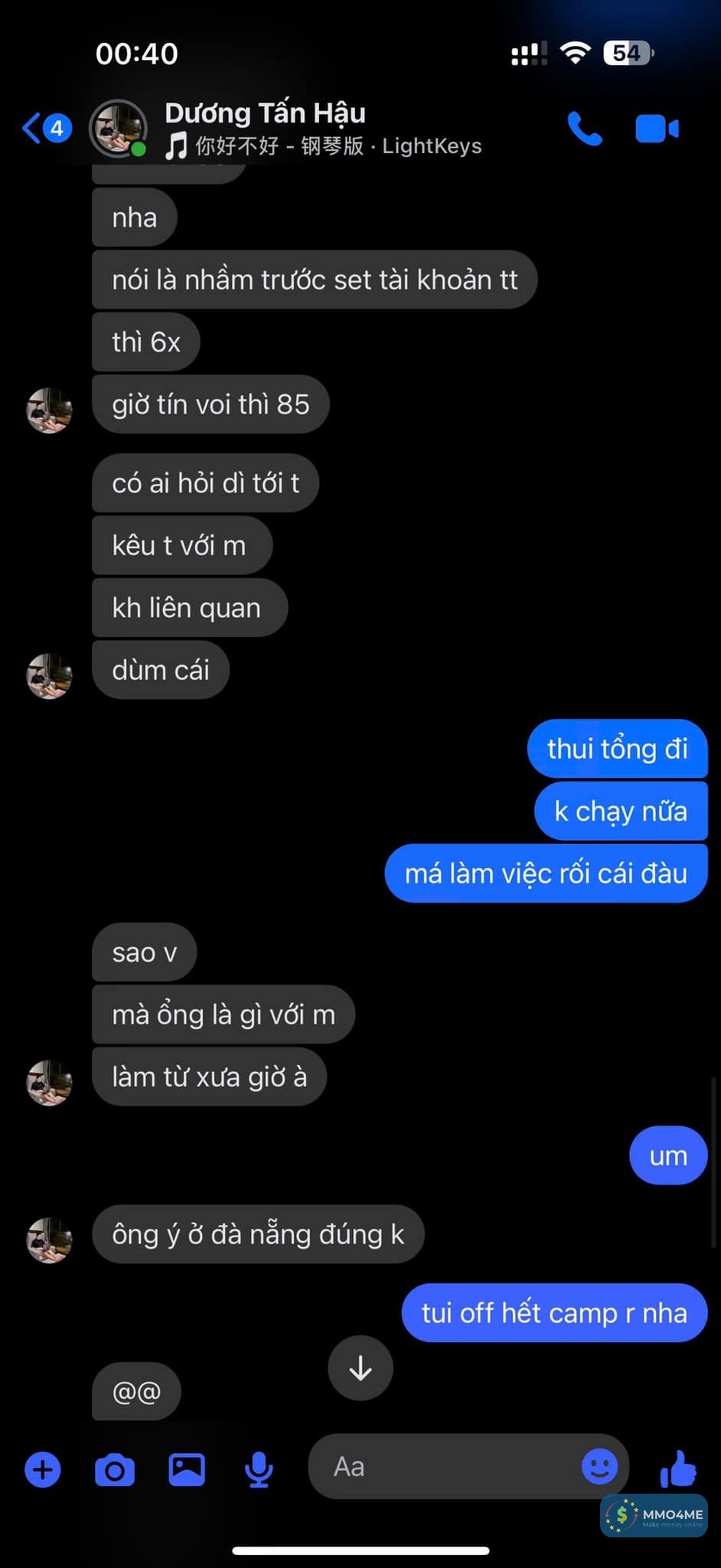Screen dimensions: 721x1568
Task: Record a voice message with microphone
Action: 259,1469
